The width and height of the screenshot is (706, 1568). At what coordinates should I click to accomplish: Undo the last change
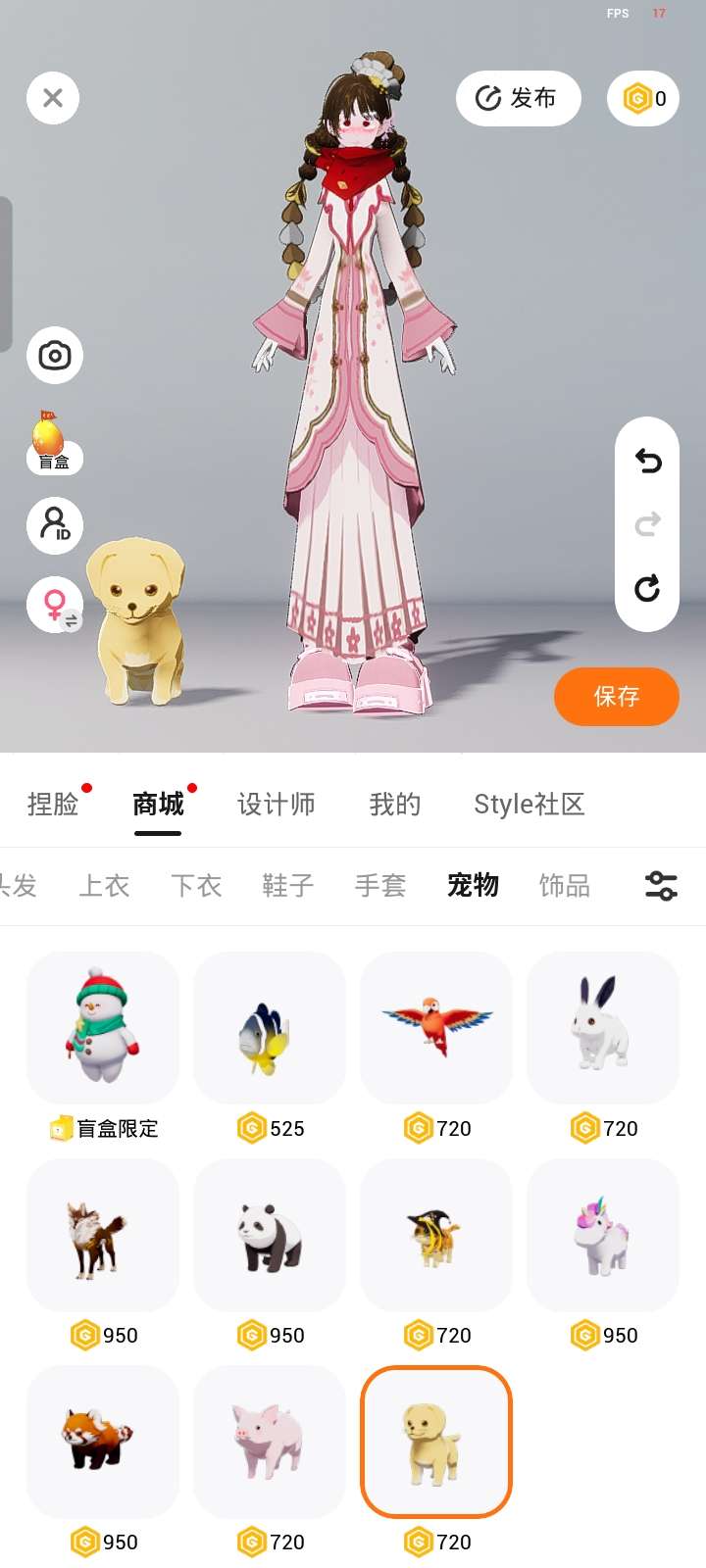click(647, 461)
